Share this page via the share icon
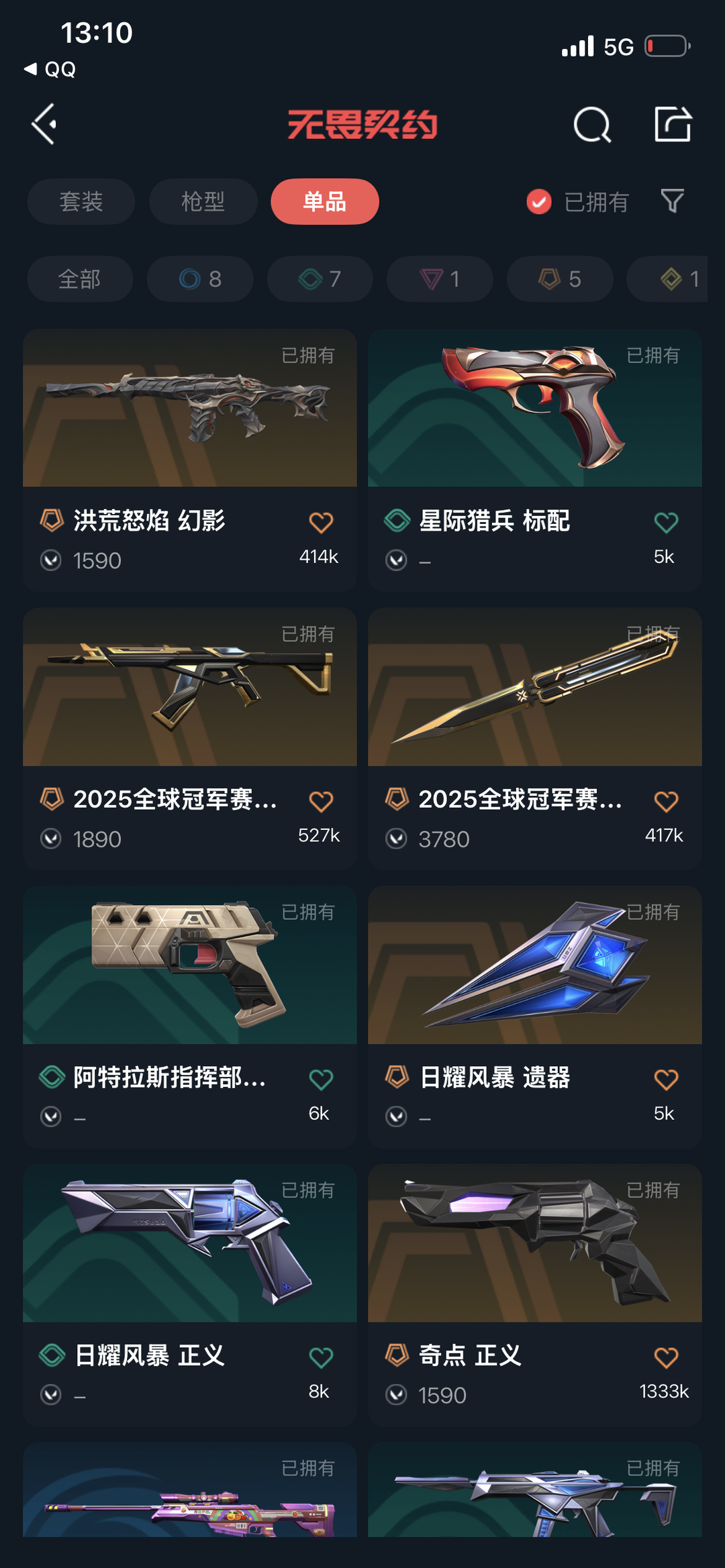Screen dimensions: 725x1568 673,124
